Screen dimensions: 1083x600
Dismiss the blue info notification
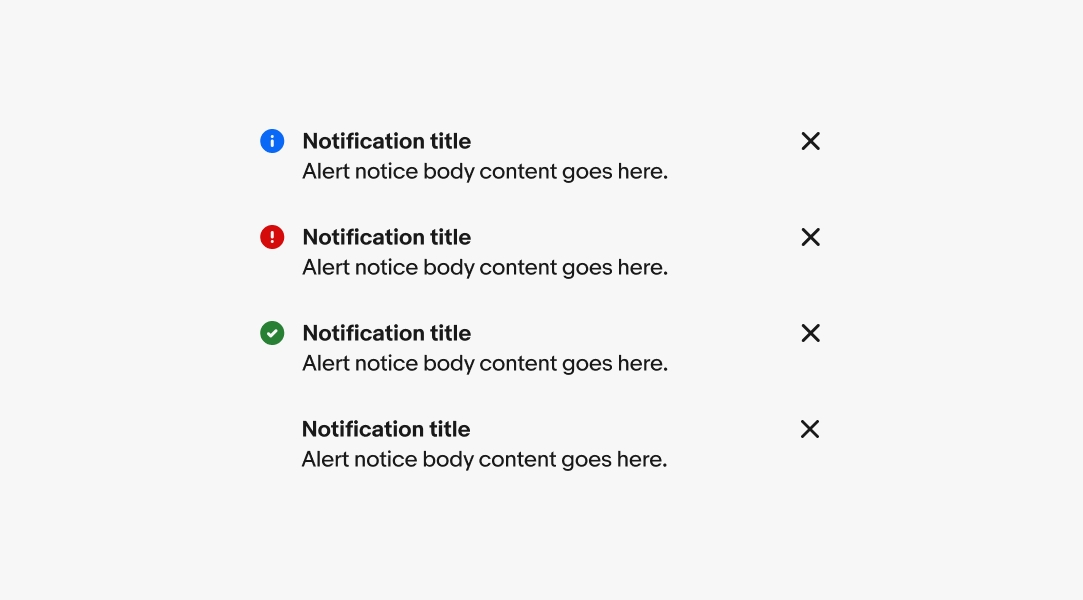[810, 141]
